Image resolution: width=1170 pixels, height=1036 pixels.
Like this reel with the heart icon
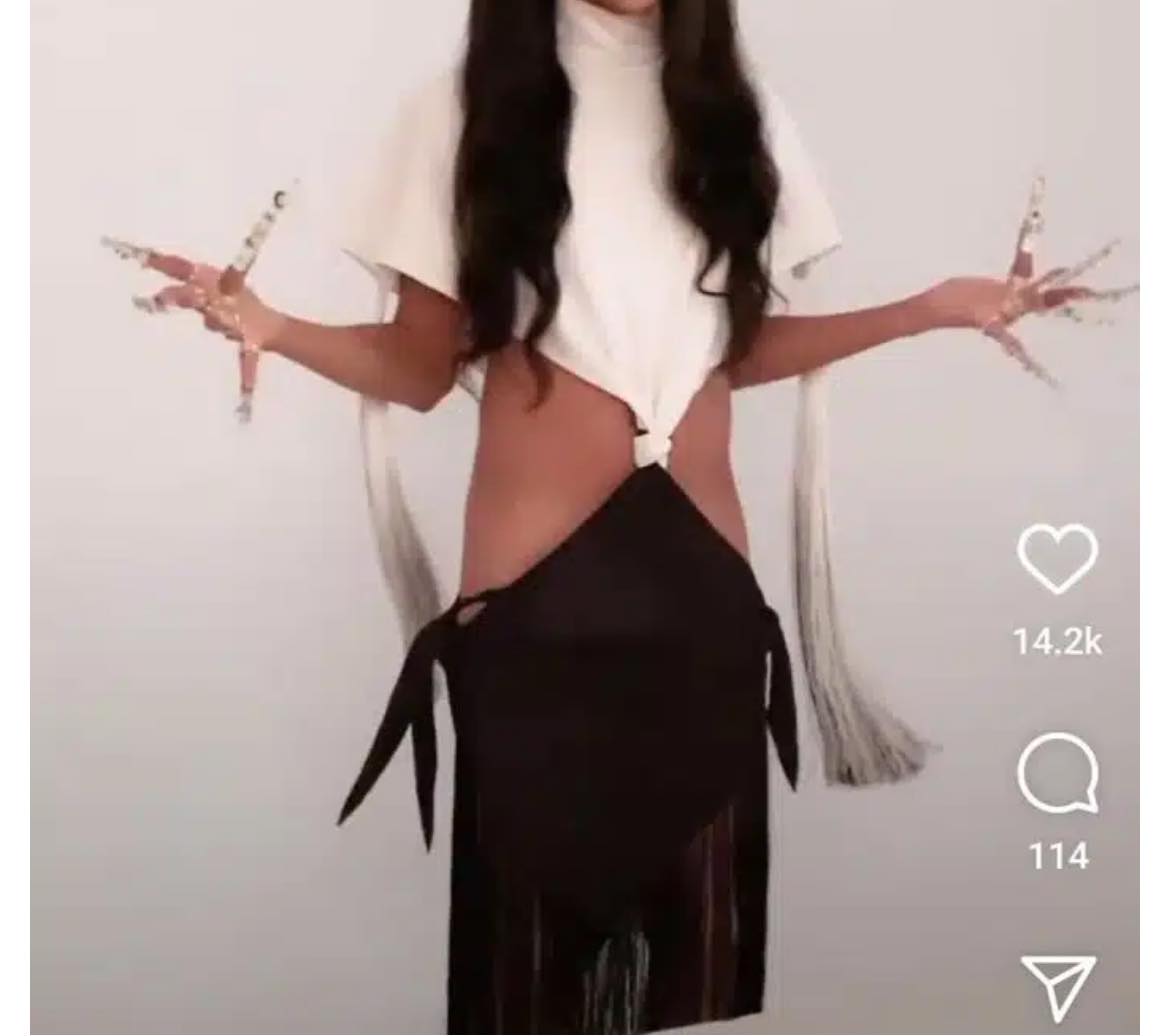[1057, 558]
